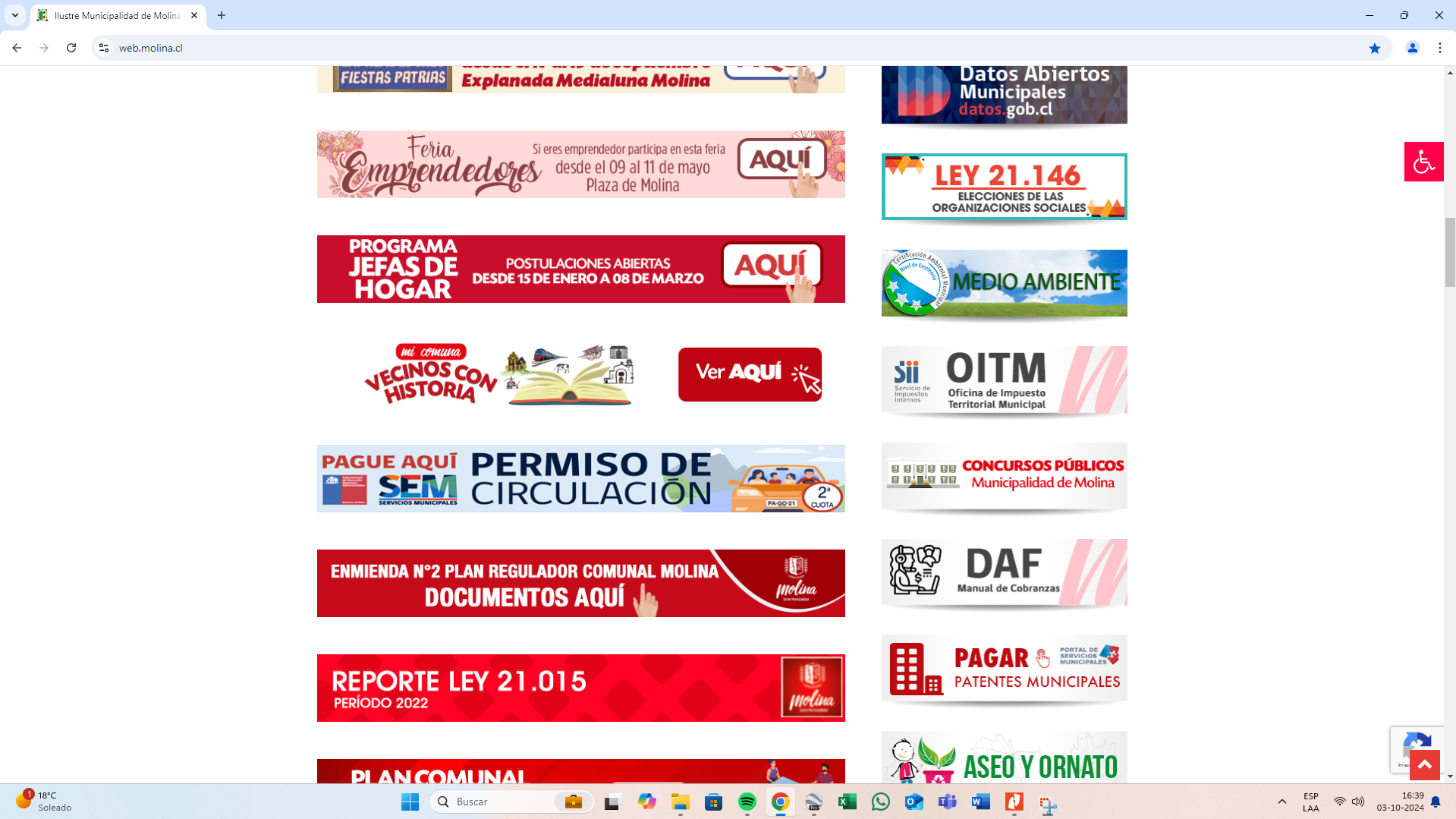
Task: Open the Permiso de Circulación payment banner
Action: pyautogui.click(x=580, y=478)
